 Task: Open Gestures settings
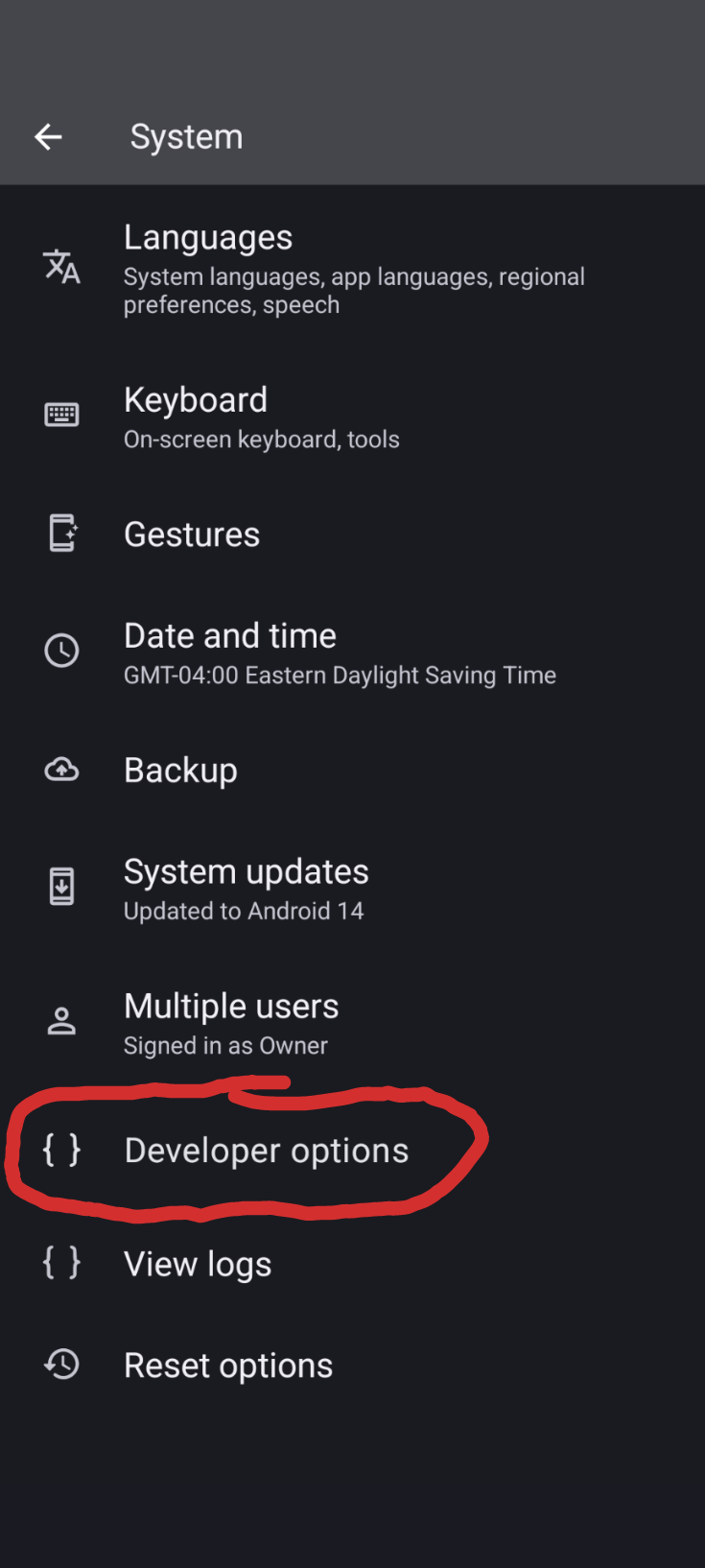tap(192, 535)
